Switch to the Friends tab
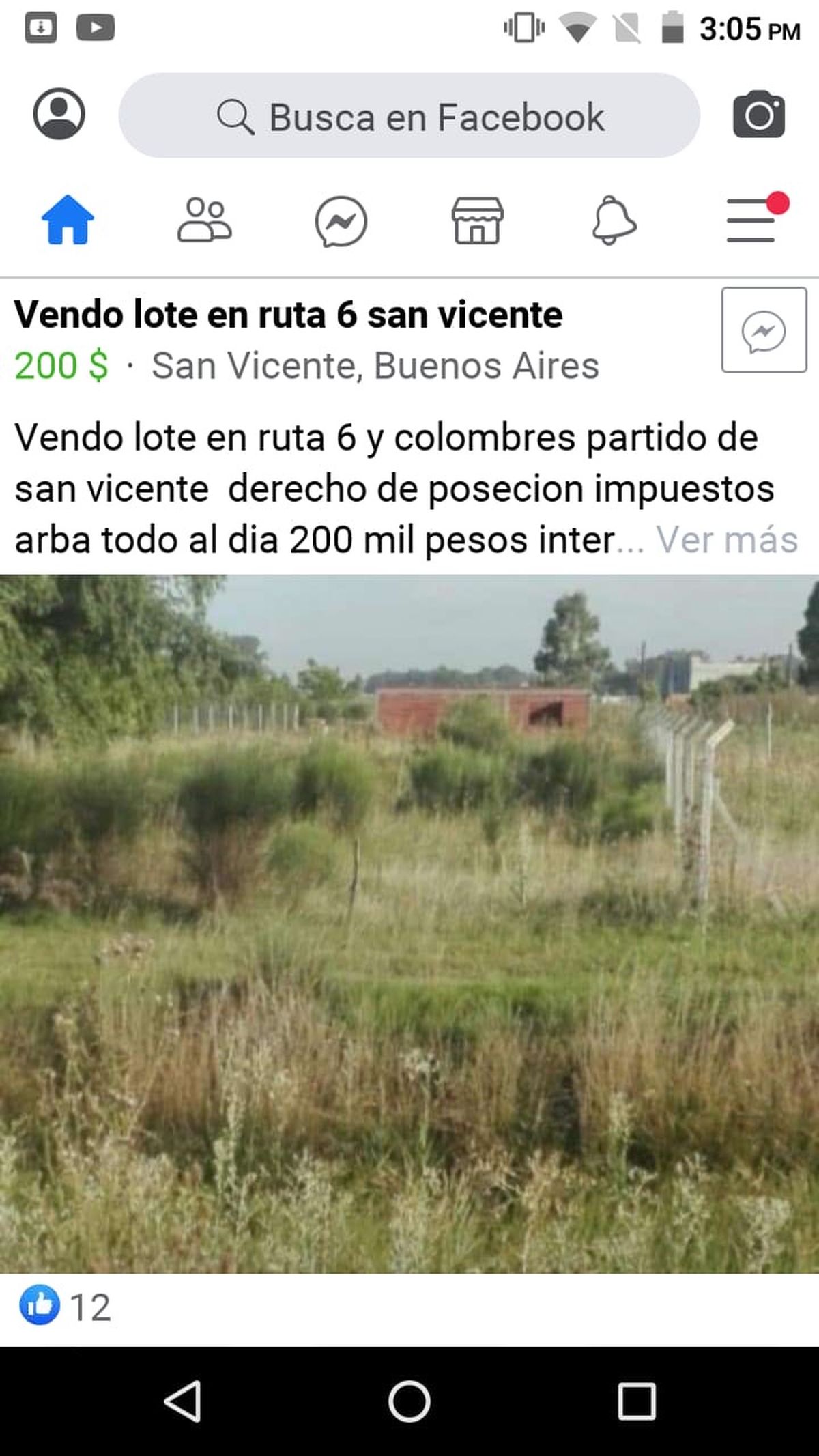Screen dimensions: 819x1456 pyautogui.click(x=204, y=220)
